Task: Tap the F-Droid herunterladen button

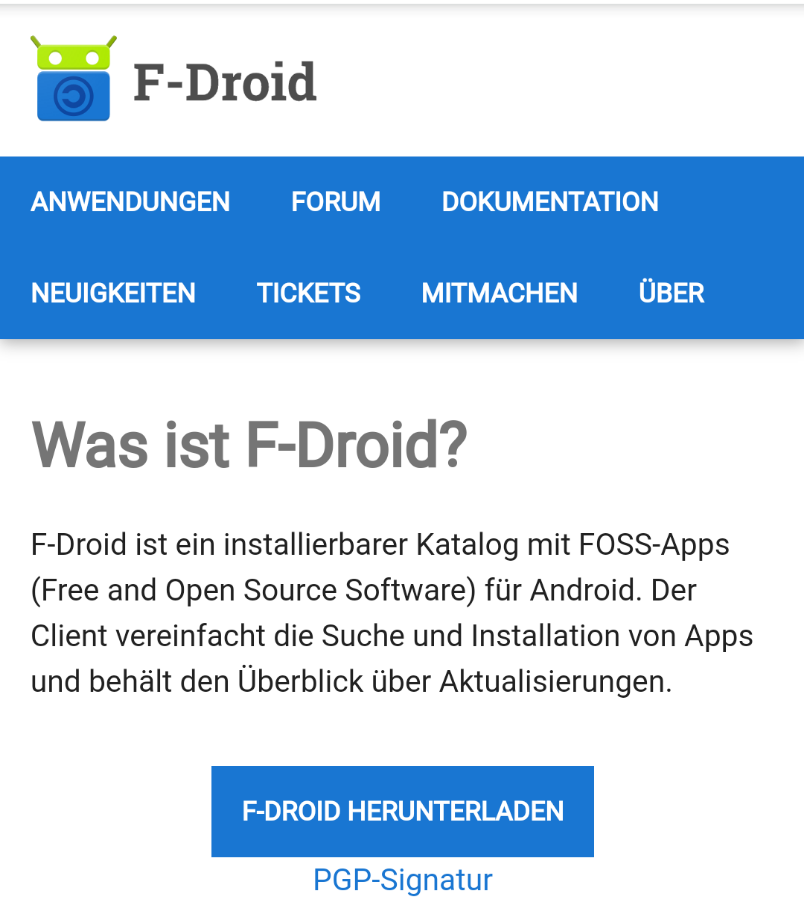Action: 402,811
